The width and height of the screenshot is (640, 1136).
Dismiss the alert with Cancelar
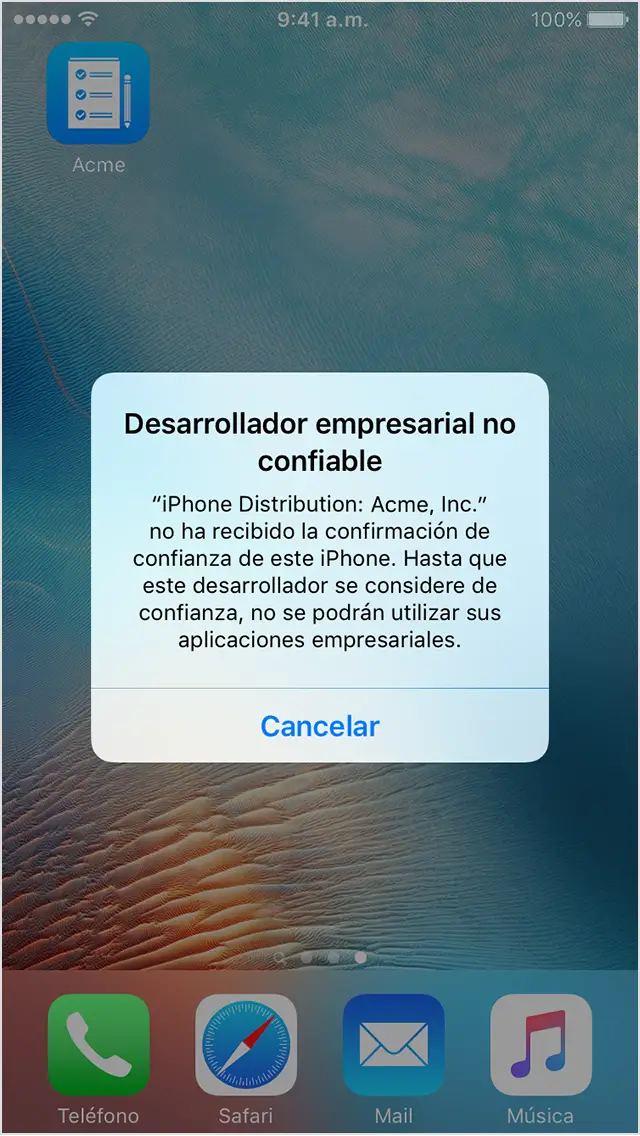coord(320,726)
